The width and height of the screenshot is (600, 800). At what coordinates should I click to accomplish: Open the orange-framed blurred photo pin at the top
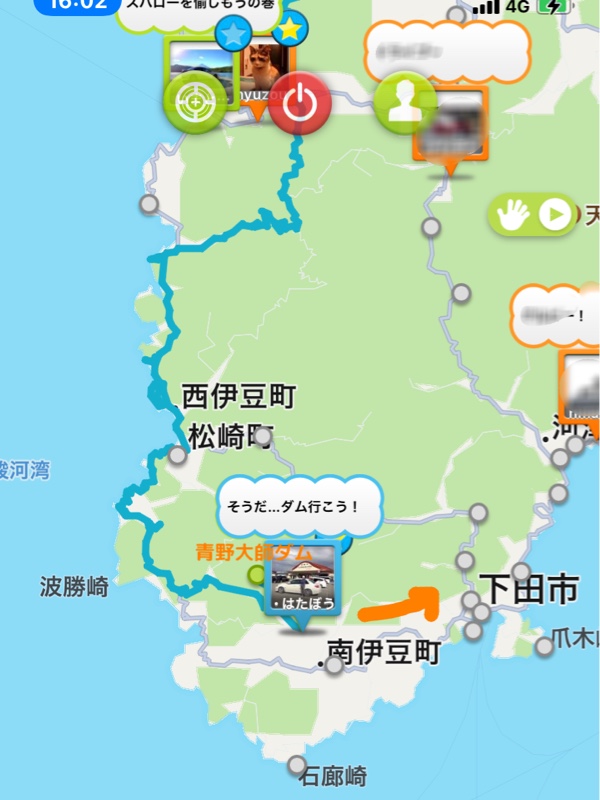tap(451, 124)
